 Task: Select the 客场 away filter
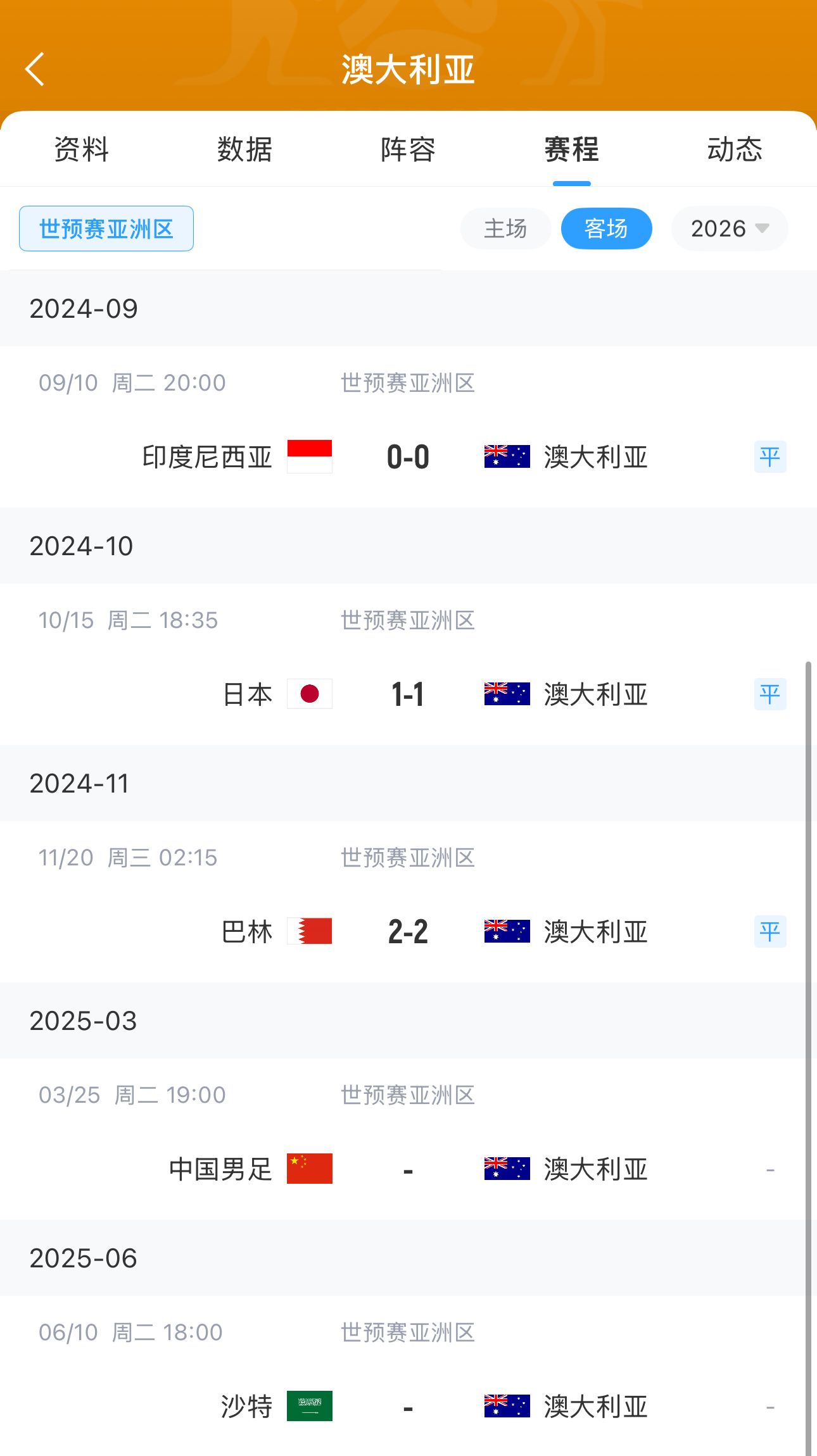coord(606,229)
